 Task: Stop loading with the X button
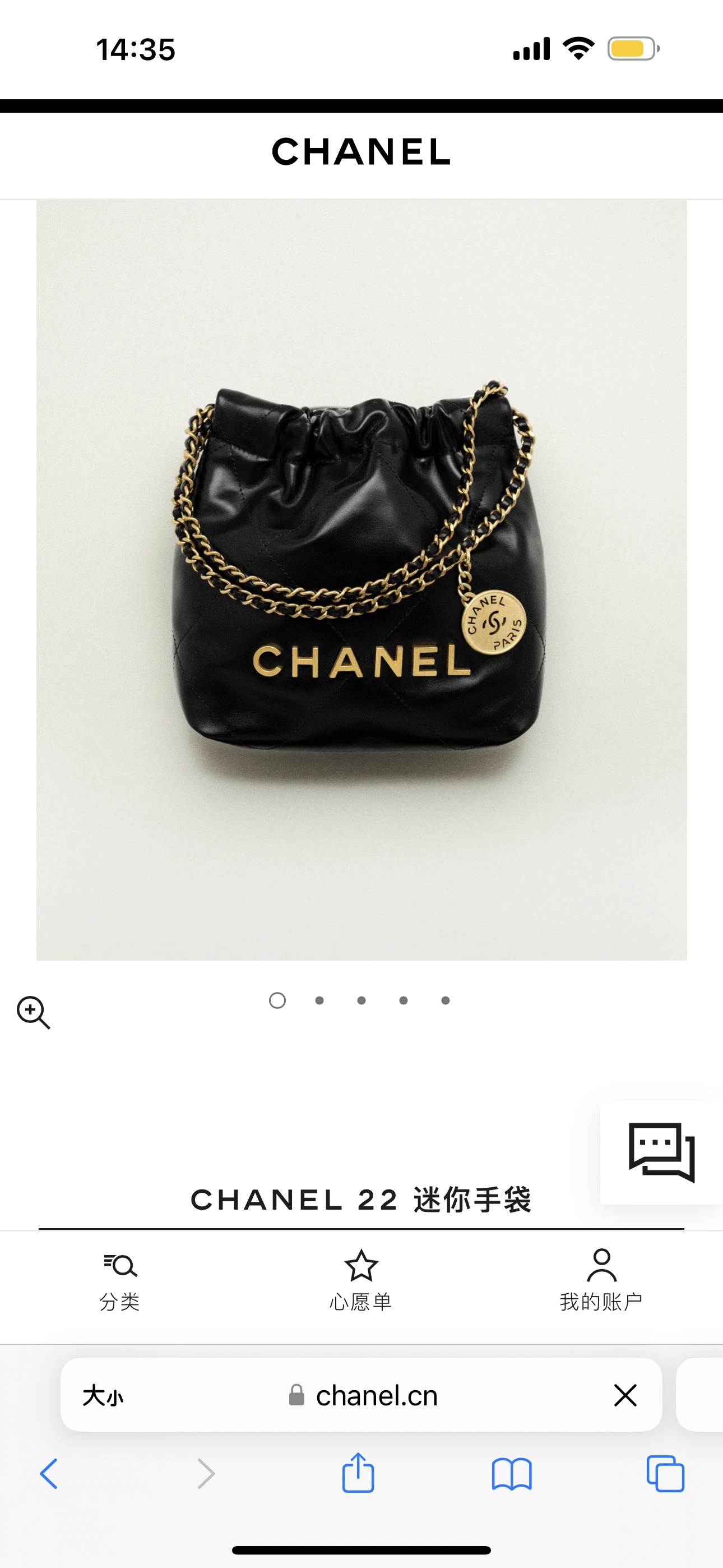coord(625,1395)
